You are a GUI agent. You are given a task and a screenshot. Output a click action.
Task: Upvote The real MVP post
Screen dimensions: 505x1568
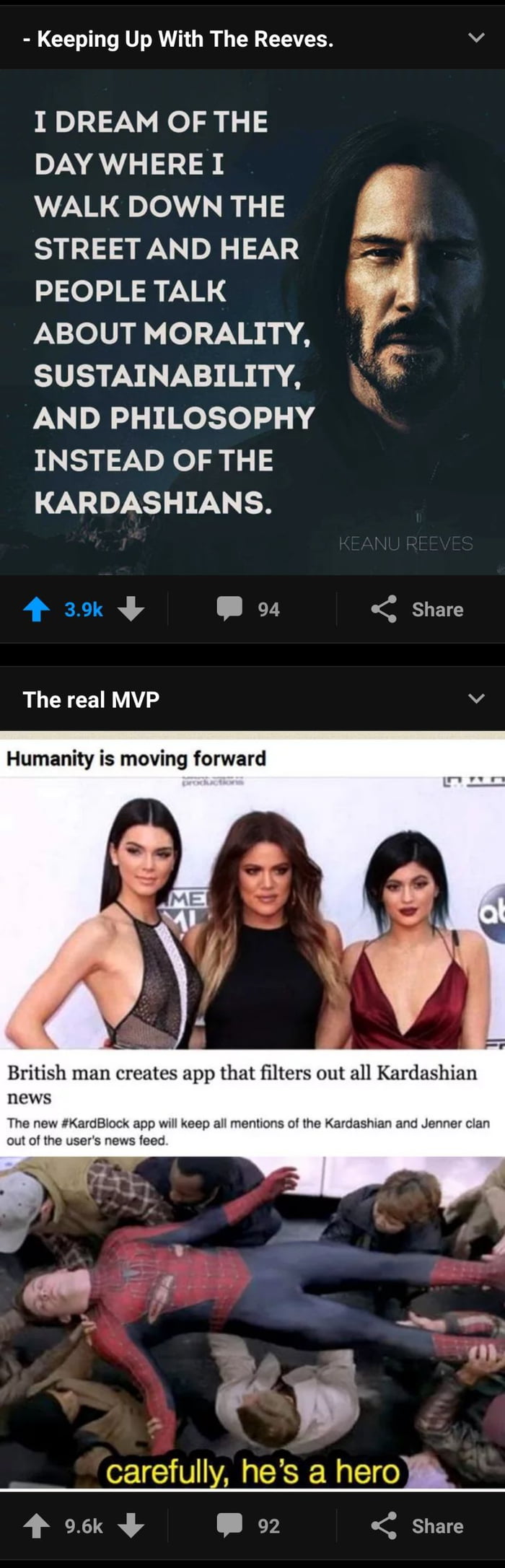tap(36, 1526)
